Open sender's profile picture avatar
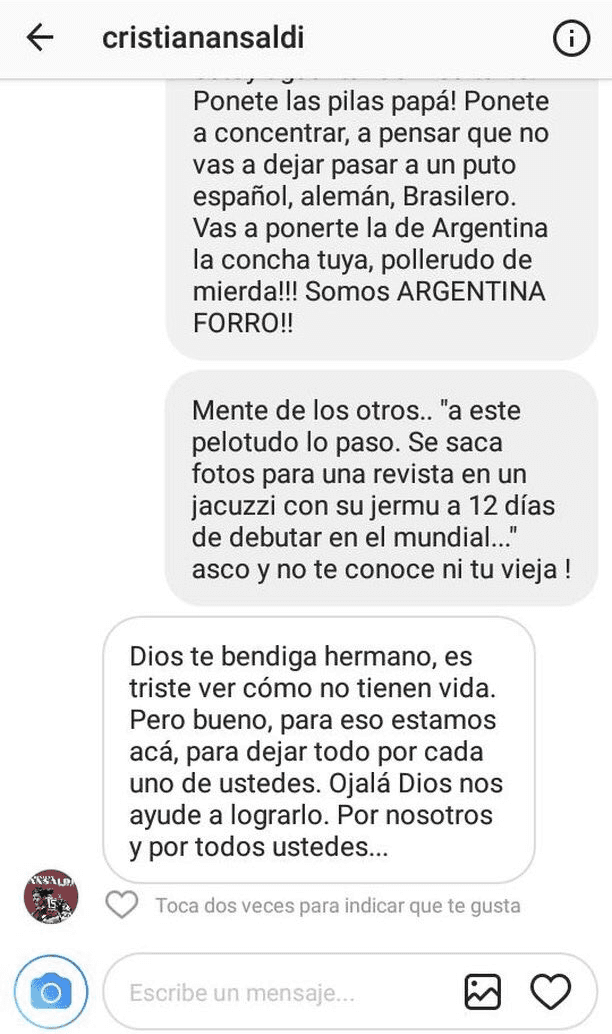 coord(51,896)
